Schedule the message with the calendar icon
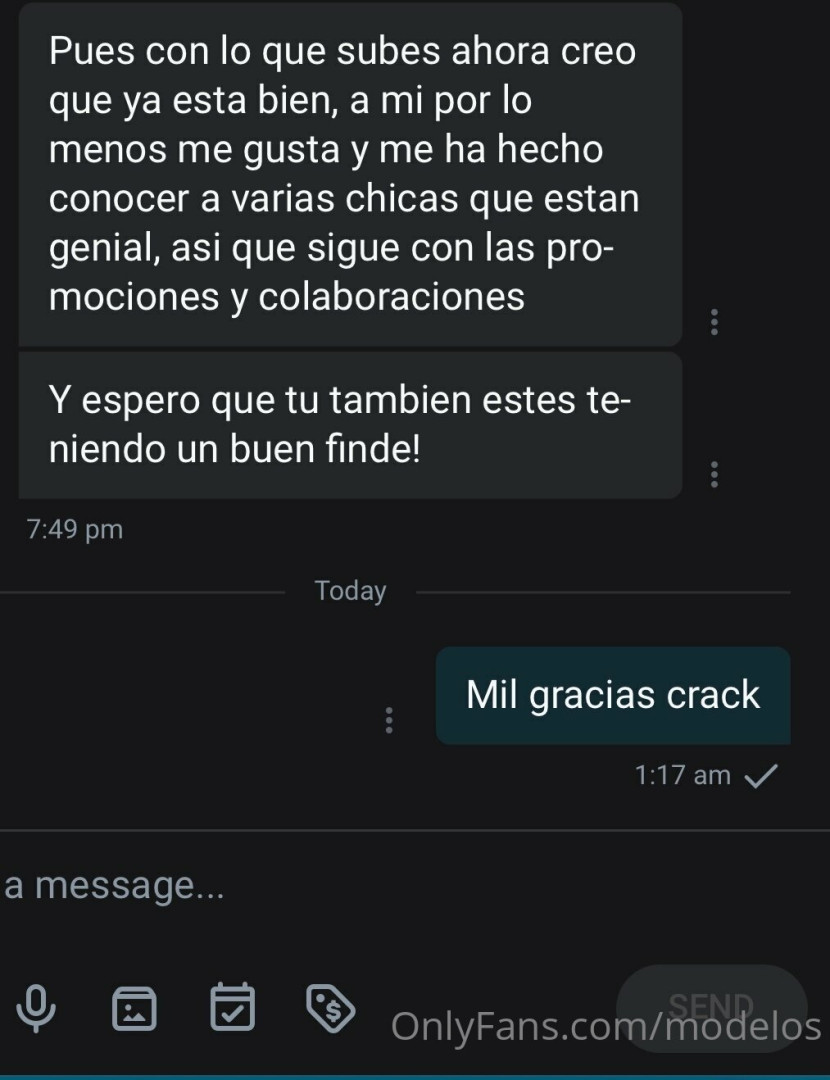Viewport: 830px width, 1080px height. (x=232, y=1007)
